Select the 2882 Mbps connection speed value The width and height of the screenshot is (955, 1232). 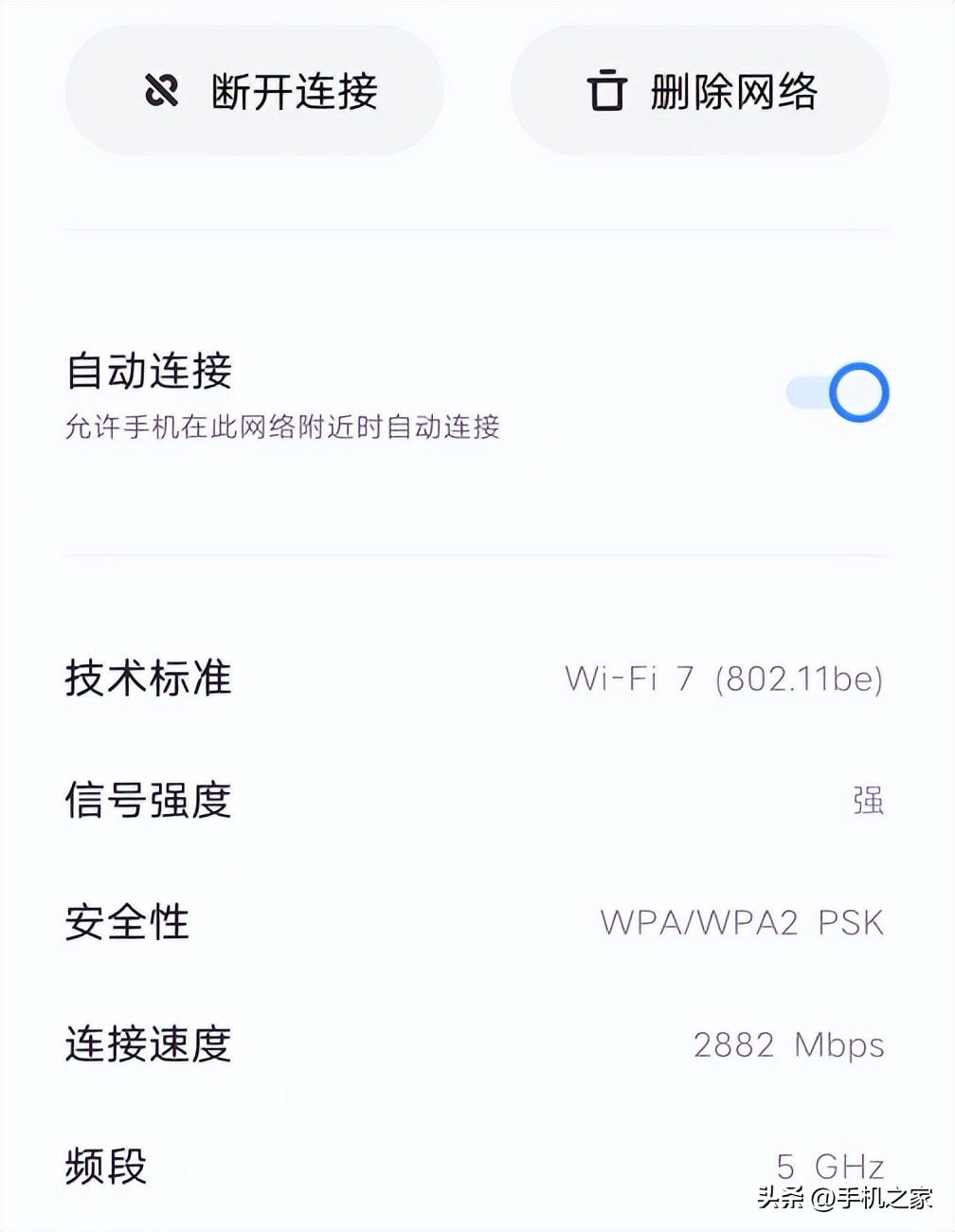point(788,1044)
